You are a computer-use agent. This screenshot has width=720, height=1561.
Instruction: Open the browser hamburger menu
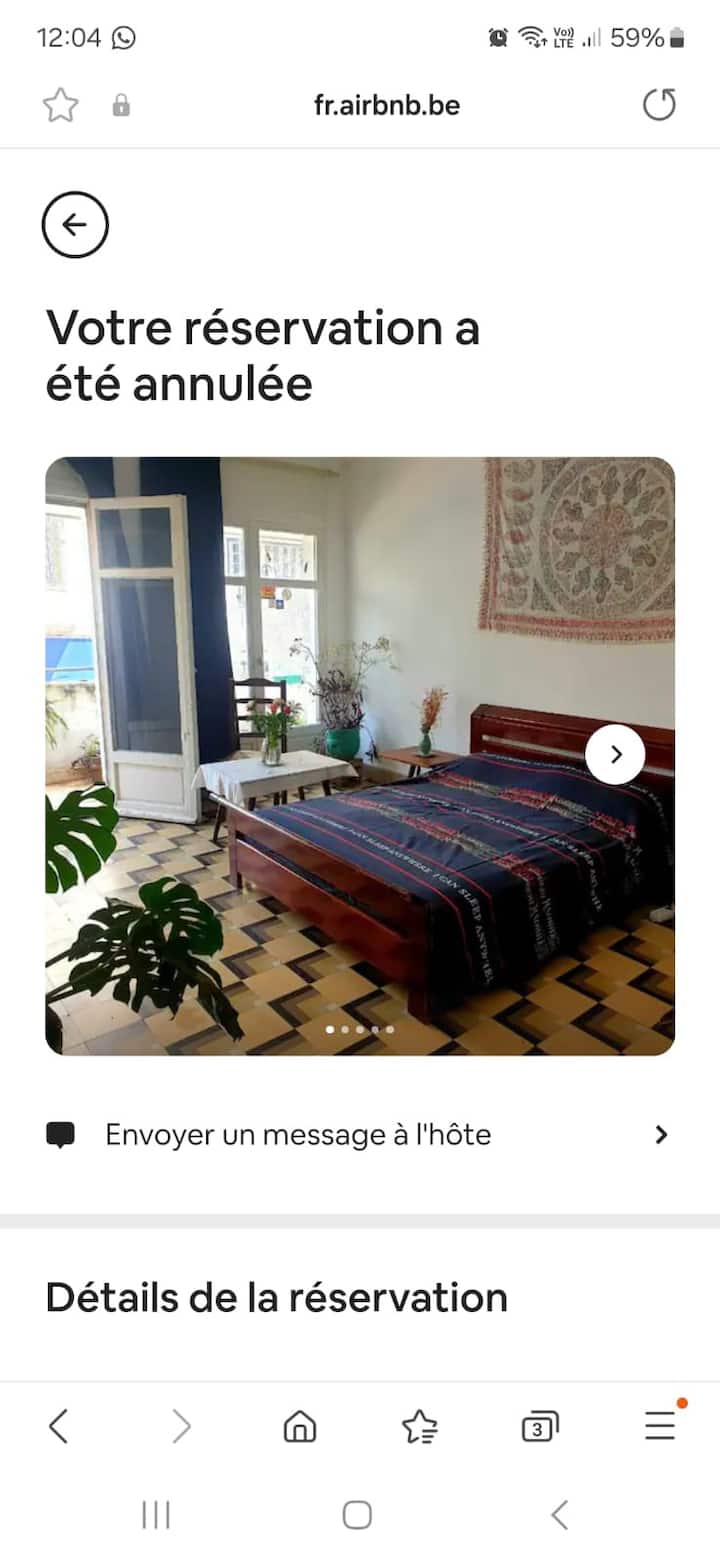pyautogui.click(x=660, y=1426)
